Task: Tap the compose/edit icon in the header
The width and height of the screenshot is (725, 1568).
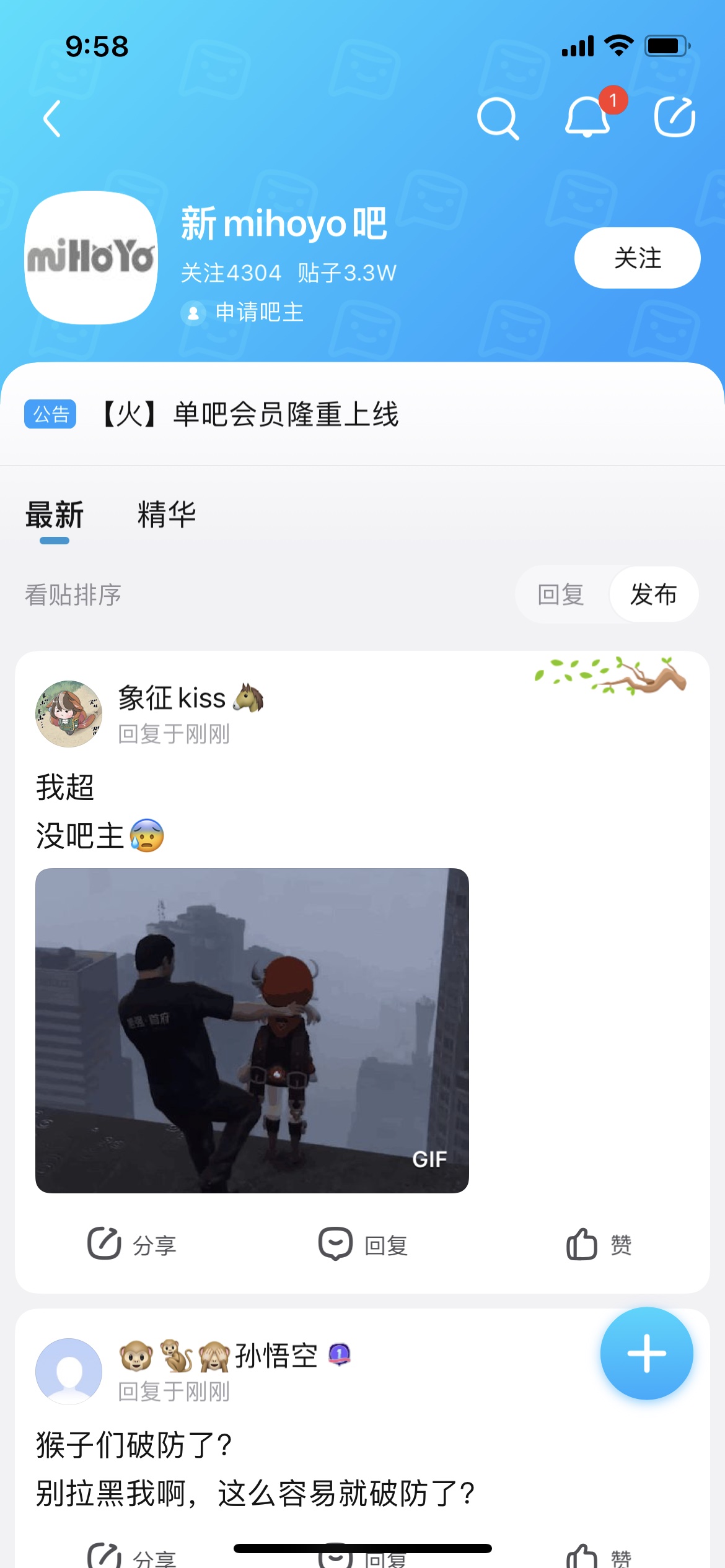Action: coord(675,117)
